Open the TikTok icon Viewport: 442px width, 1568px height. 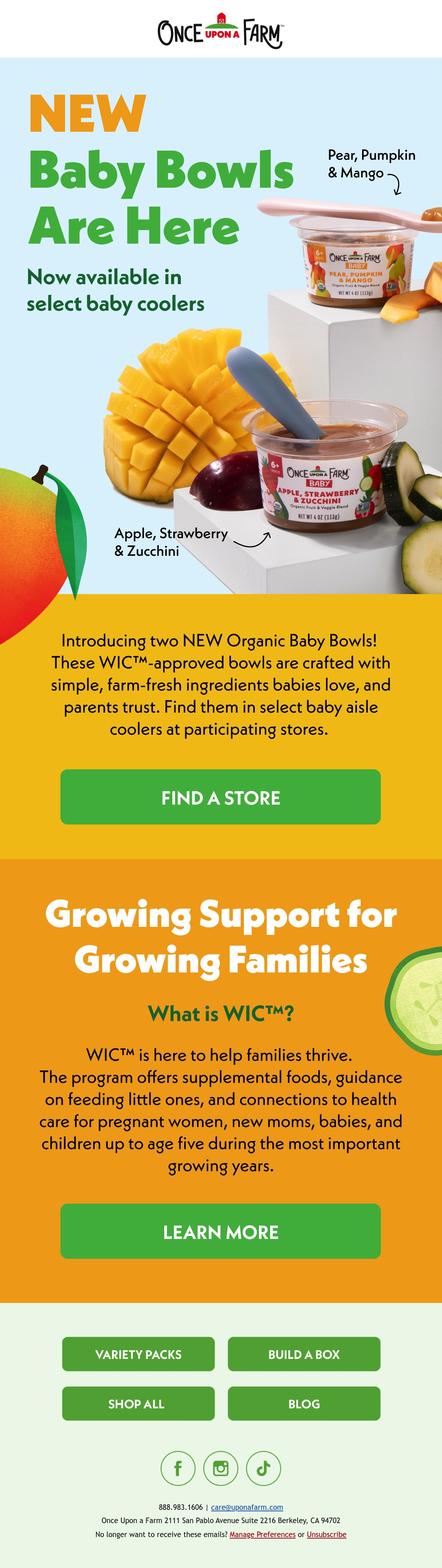263,1468
